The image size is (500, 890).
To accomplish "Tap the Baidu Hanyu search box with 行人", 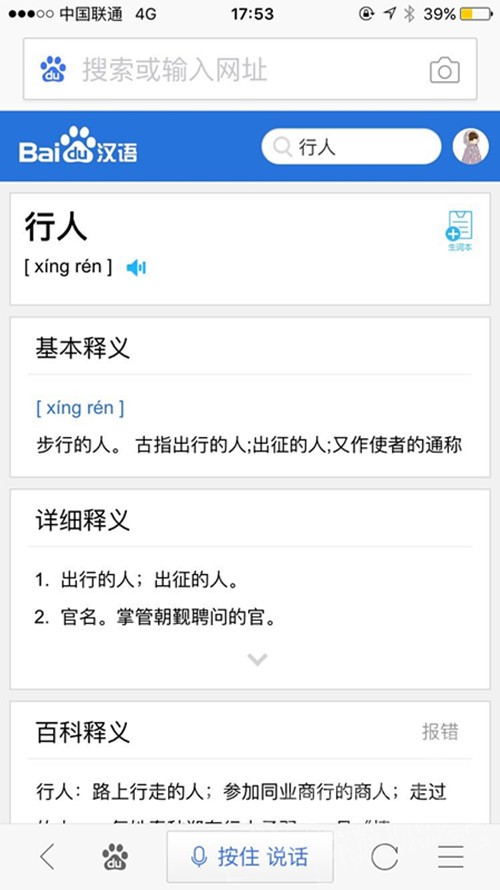I will click(351, 147).
